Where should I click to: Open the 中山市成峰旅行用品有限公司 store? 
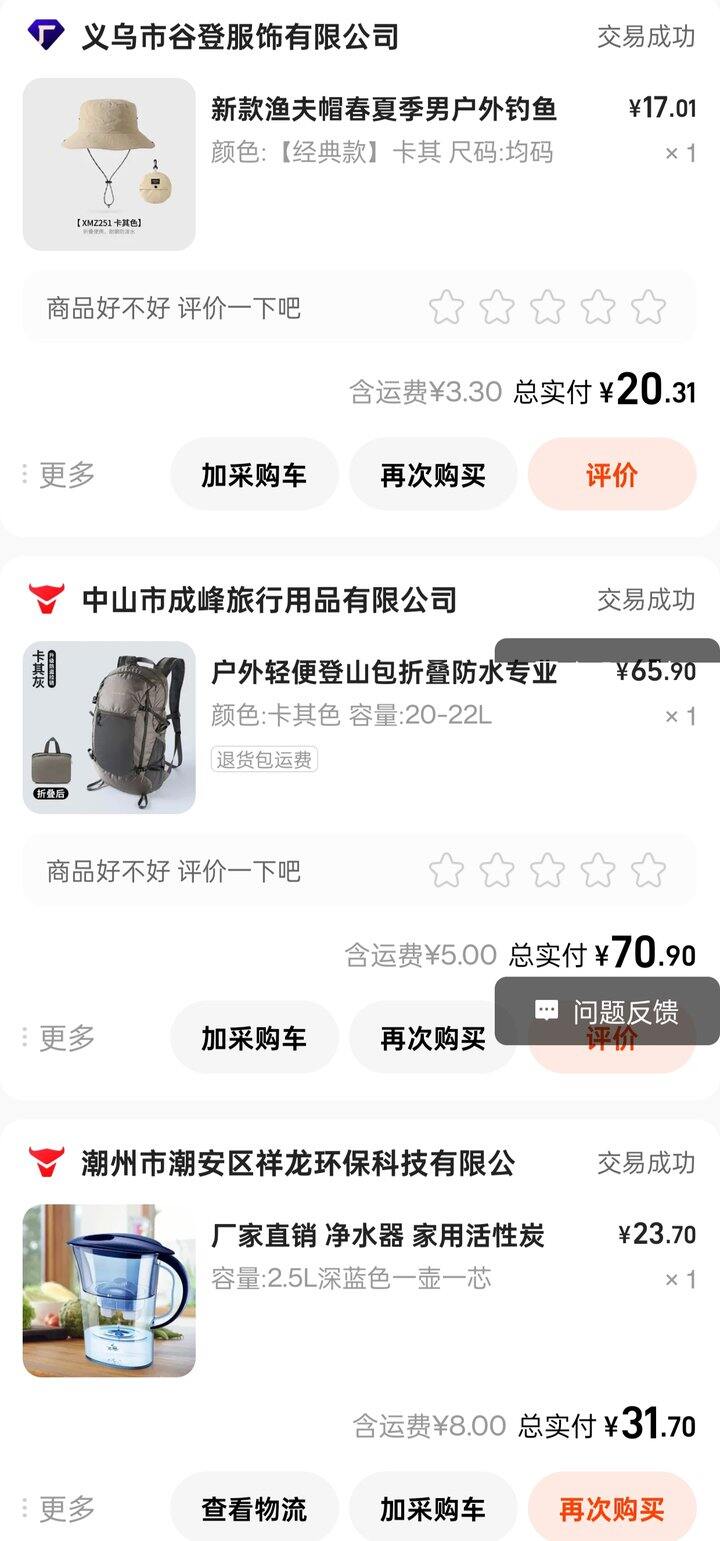point(268,600)
